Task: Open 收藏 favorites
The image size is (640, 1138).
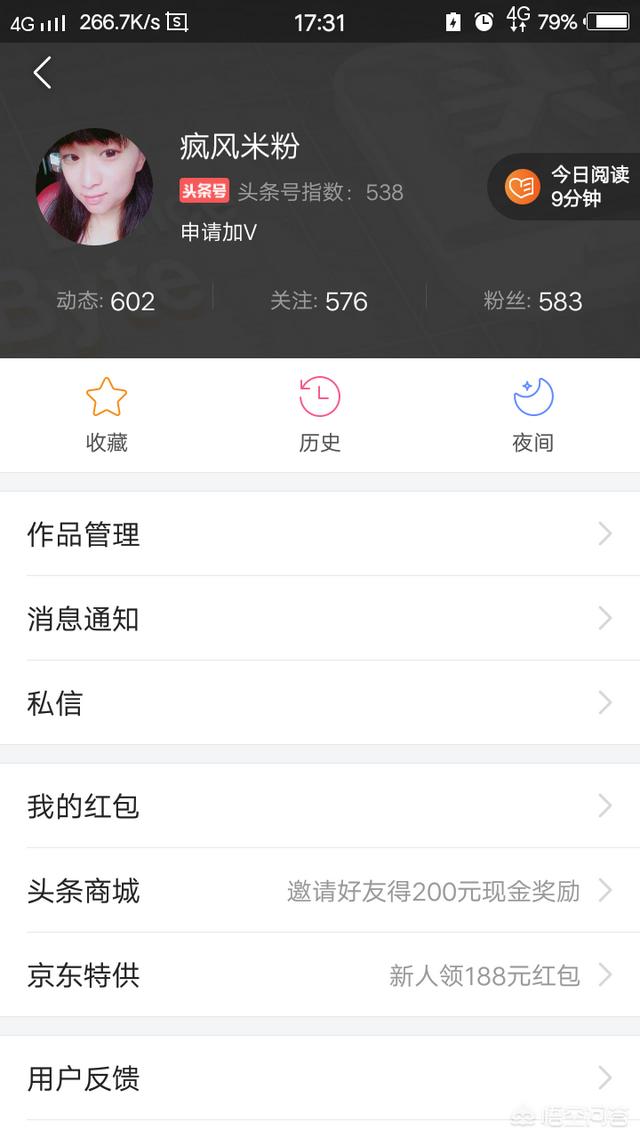Action: coord(106,415)
